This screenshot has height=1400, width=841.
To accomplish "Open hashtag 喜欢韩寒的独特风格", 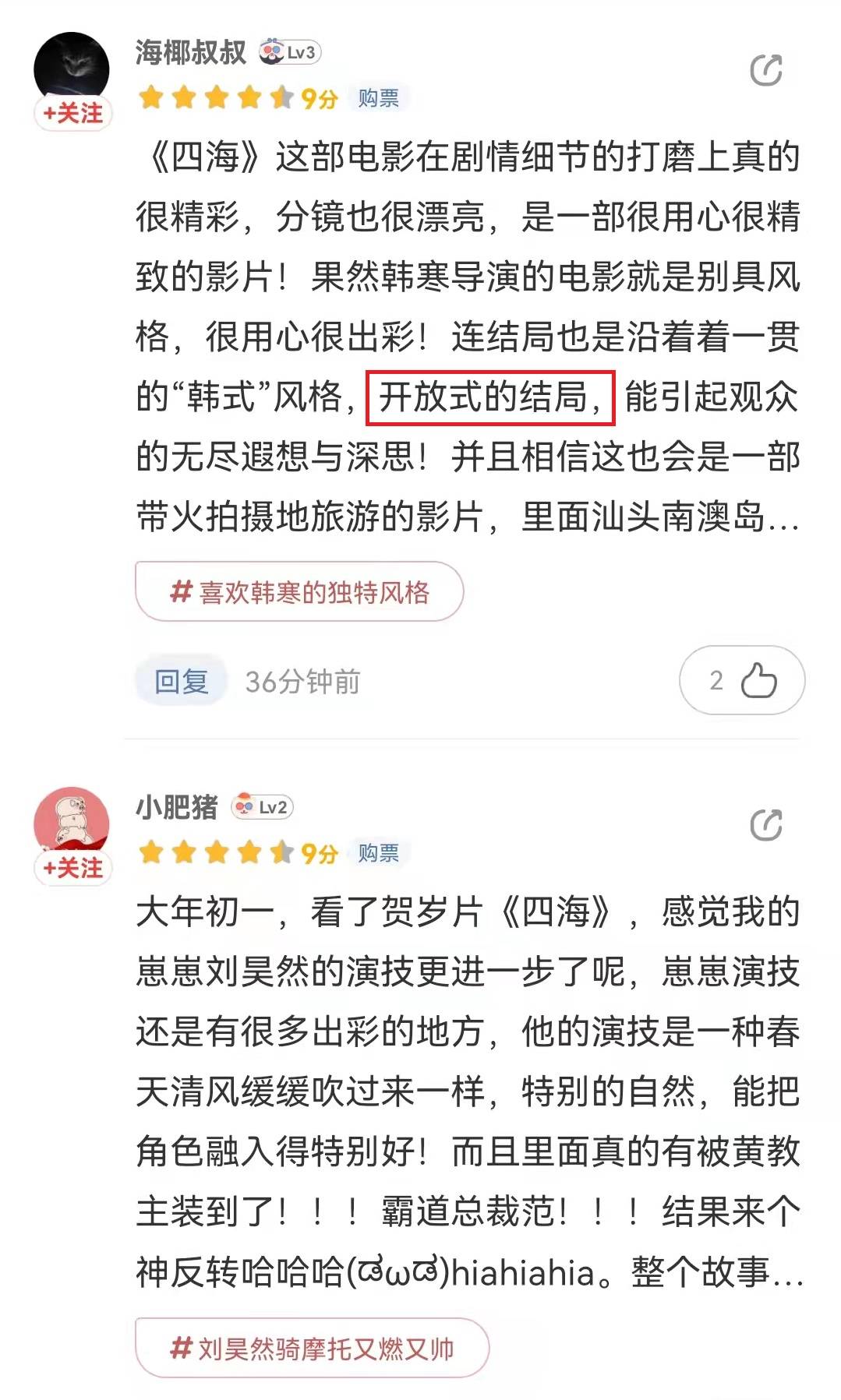I will pyautogui.click(x=299, y=592).
